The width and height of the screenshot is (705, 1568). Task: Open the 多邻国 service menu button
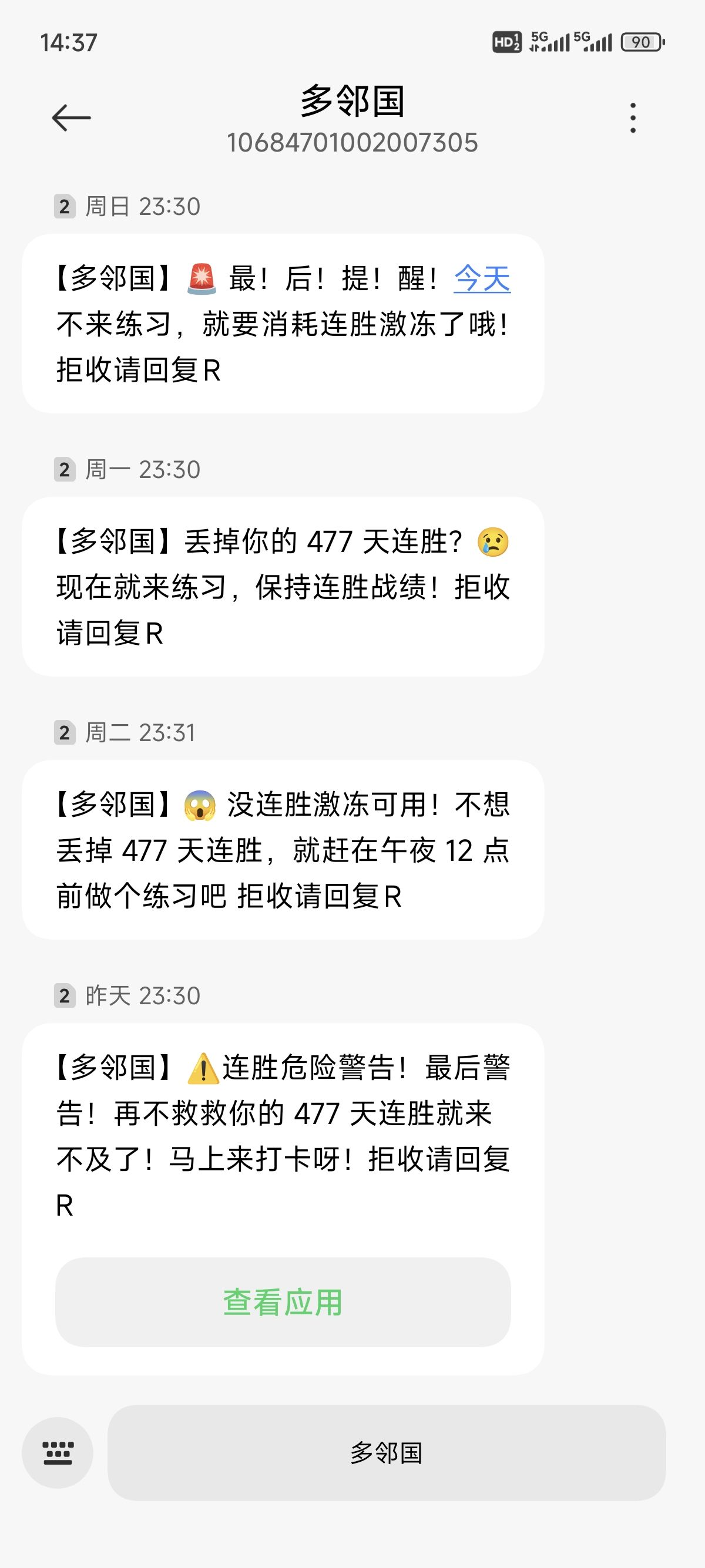[387, 1453]
